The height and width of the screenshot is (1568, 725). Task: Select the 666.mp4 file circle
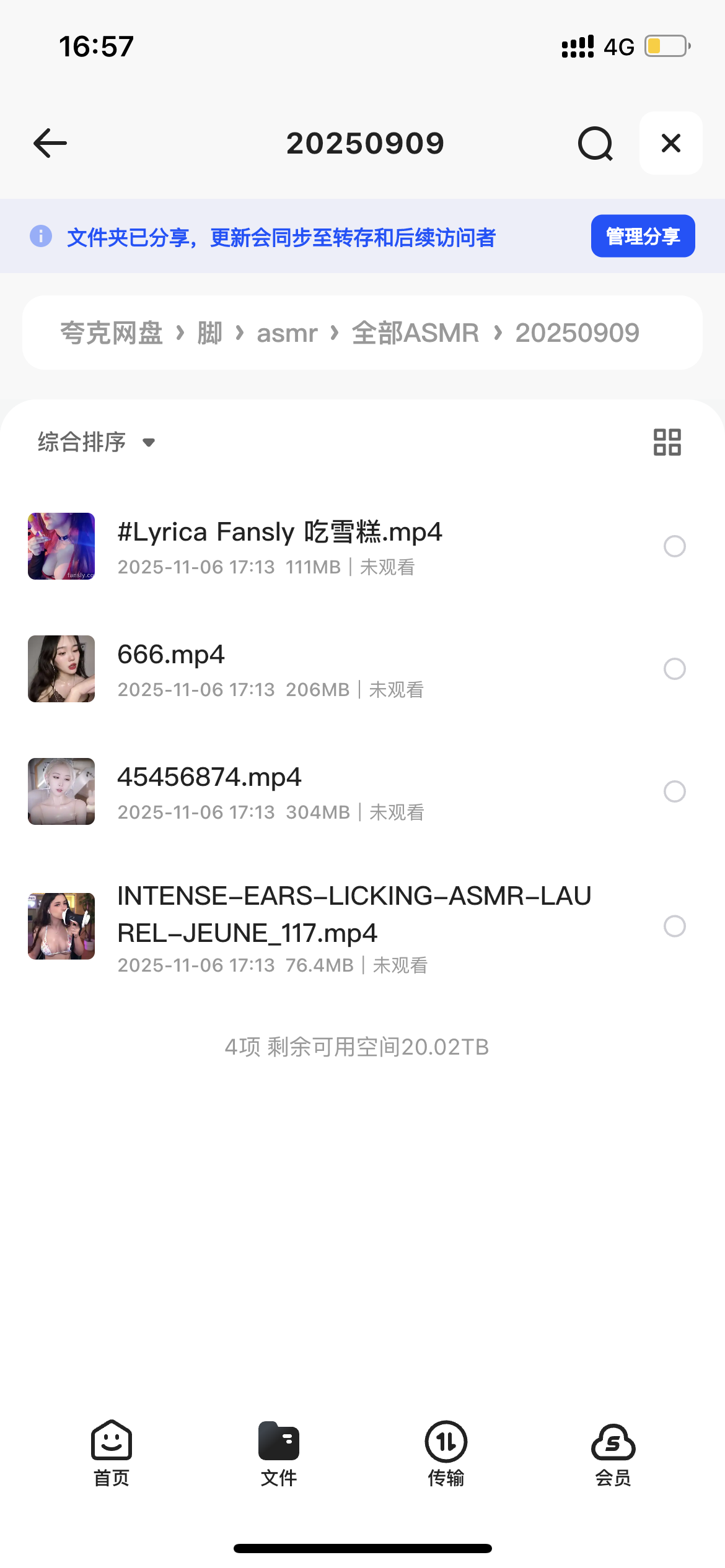pos(674,669)
